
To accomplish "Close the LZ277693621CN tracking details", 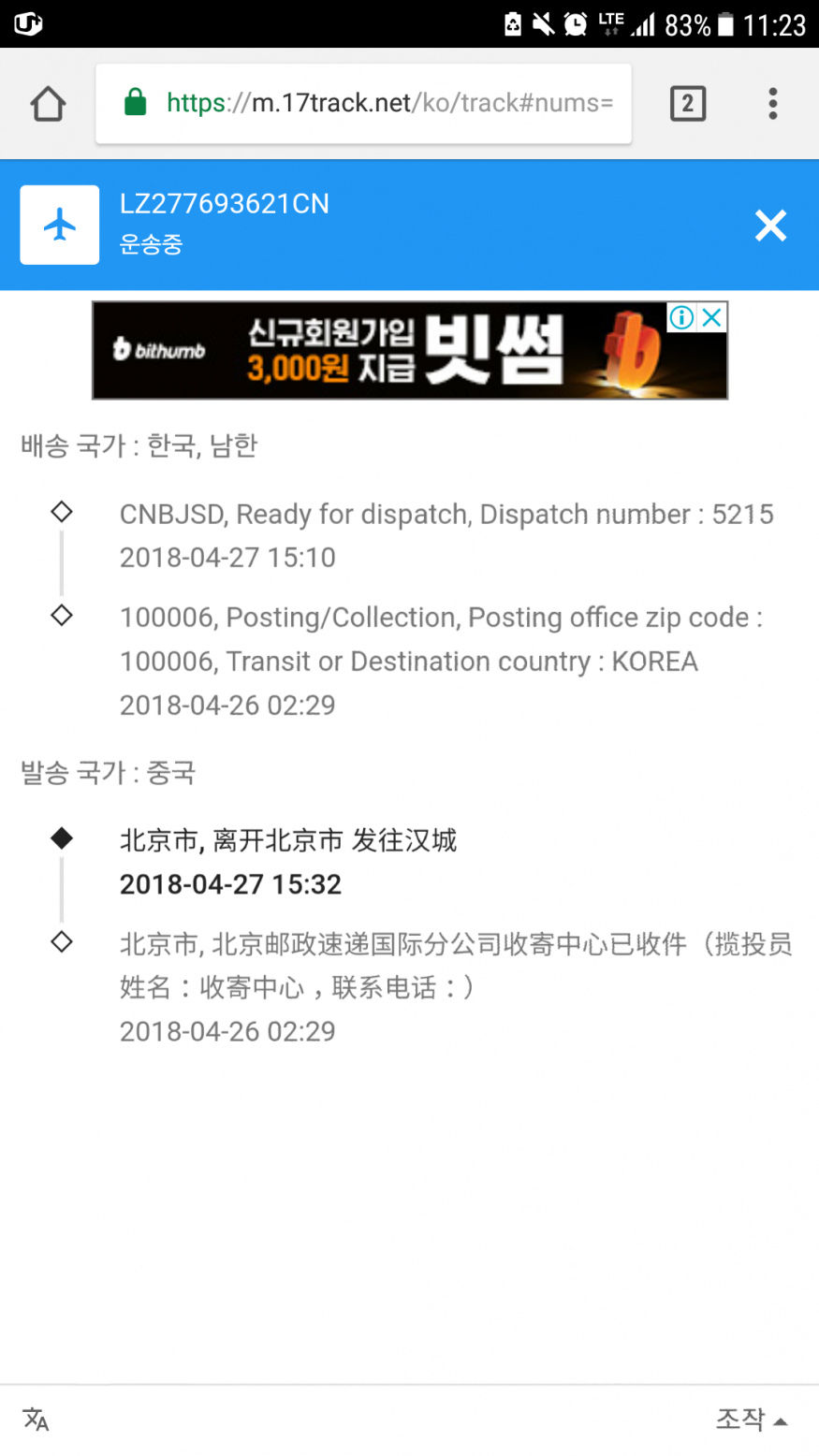I will [770, 226].
